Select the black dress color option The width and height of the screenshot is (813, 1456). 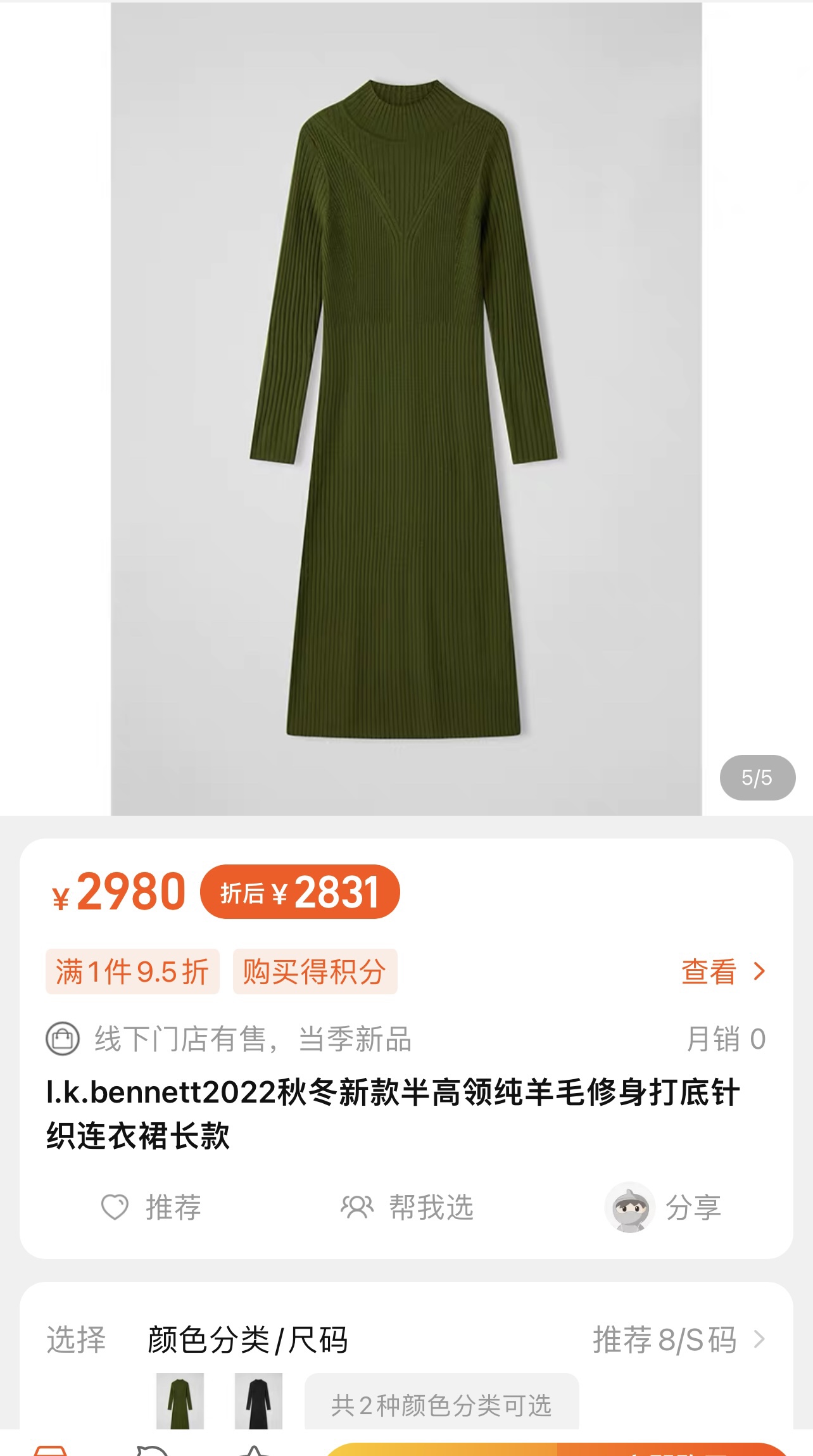pyautogui.click(x=258, y=1400)
